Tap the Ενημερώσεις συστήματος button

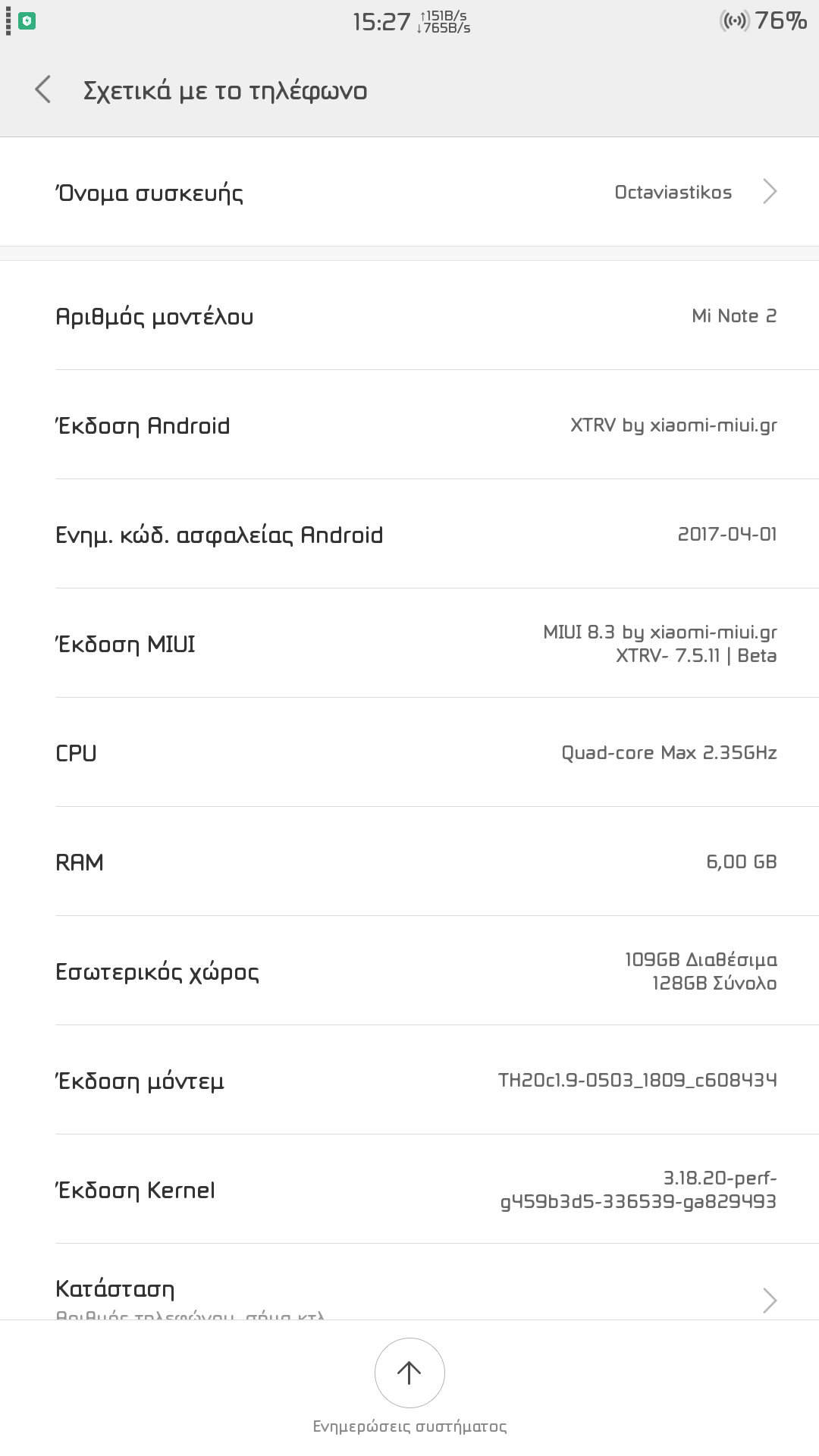pos(409,1373)
